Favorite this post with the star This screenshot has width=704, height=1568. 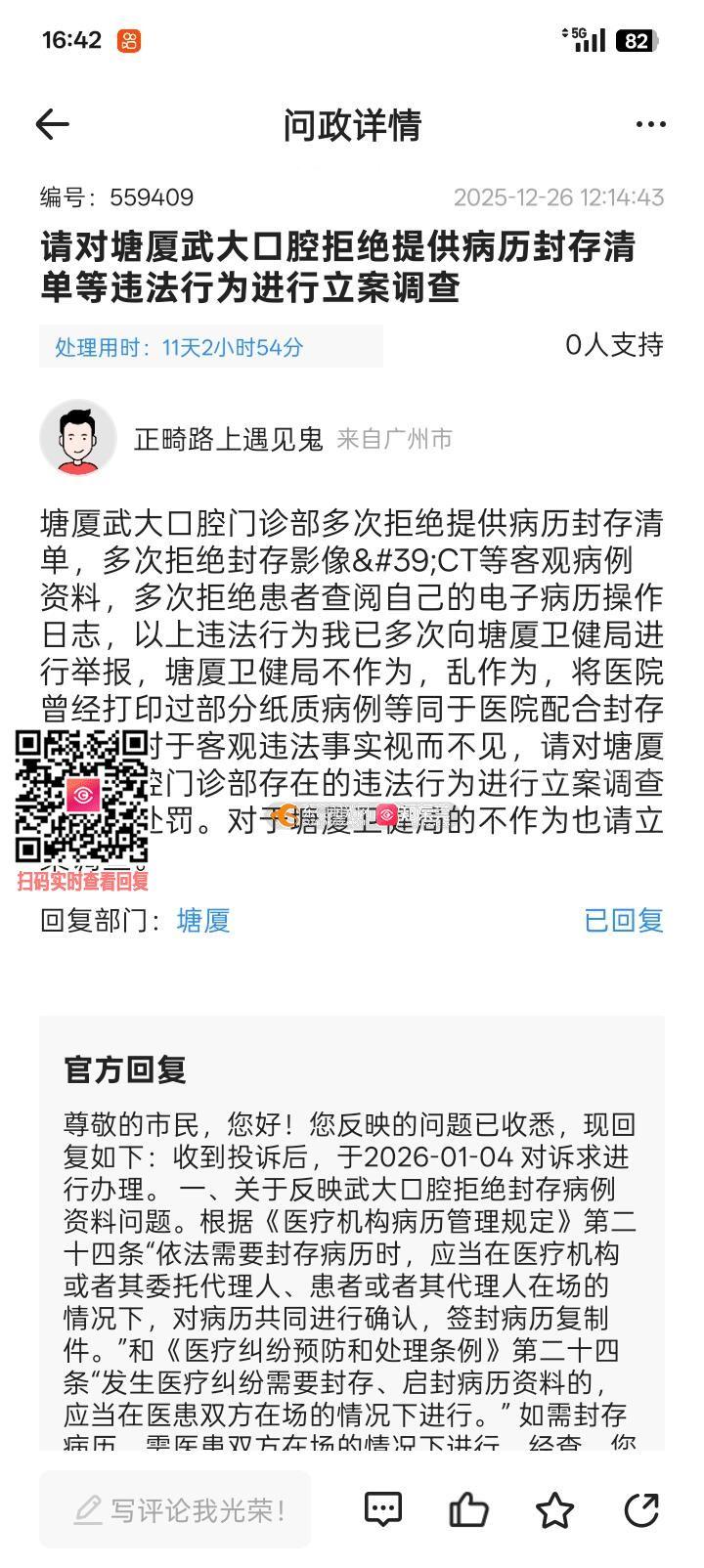(555, 1510)
